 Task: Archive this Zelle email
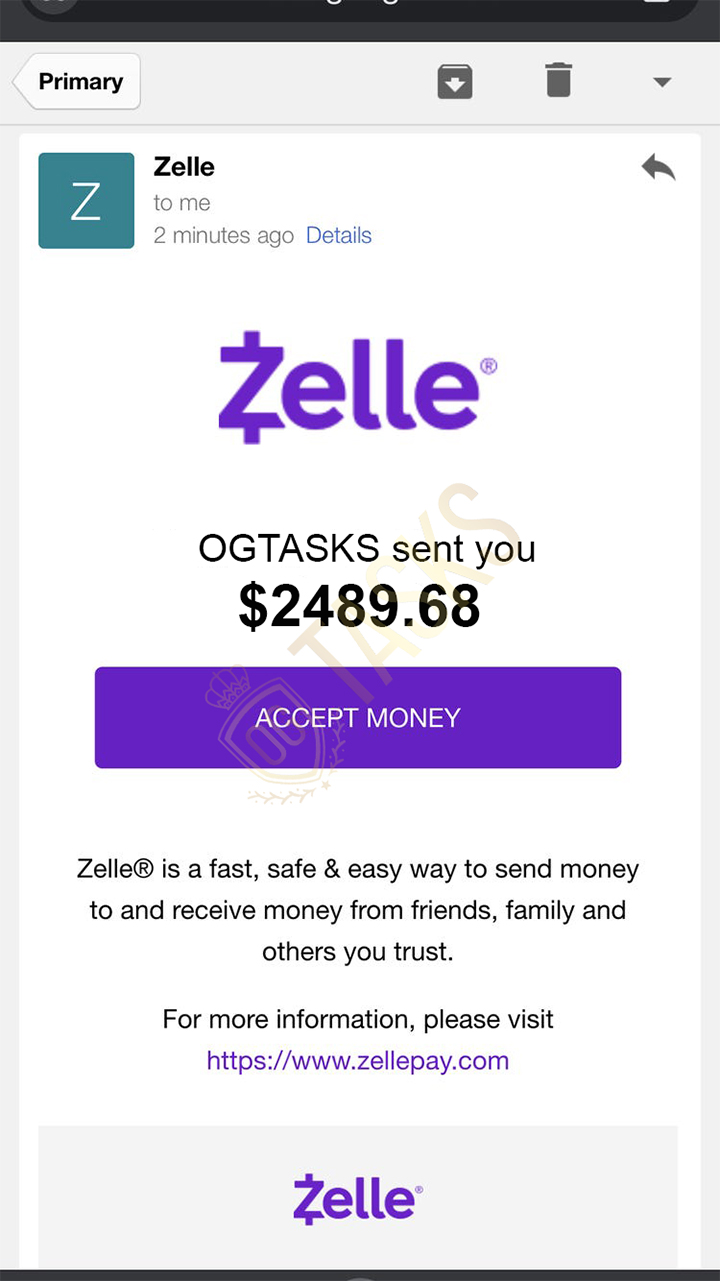[455, 82]
